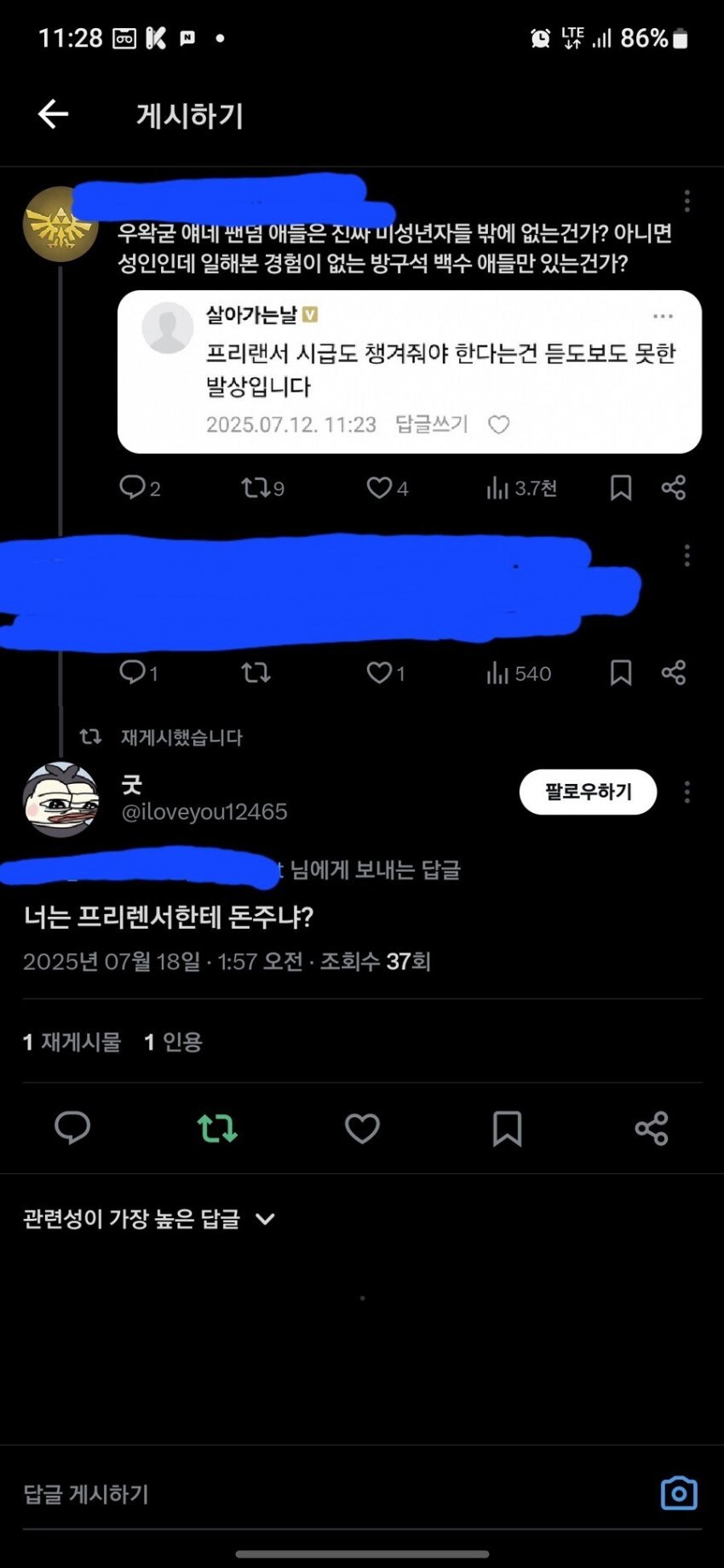Screen dimensions: 724x1568
Task: Open 굿's profile avatar
Action: pos(60,799)
